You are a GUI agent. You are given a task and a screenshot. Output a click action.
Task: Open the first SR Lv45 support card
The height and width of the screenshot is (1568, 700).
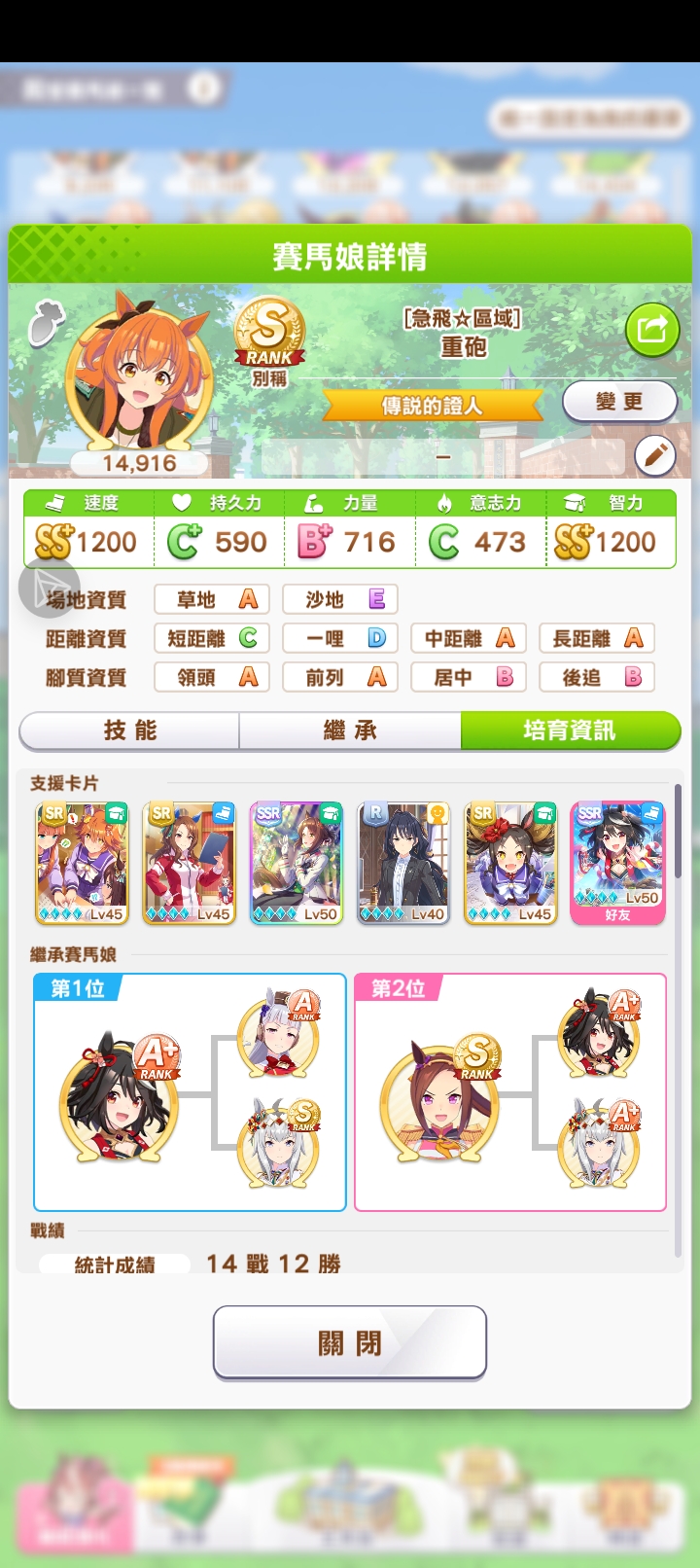point(83,863)
